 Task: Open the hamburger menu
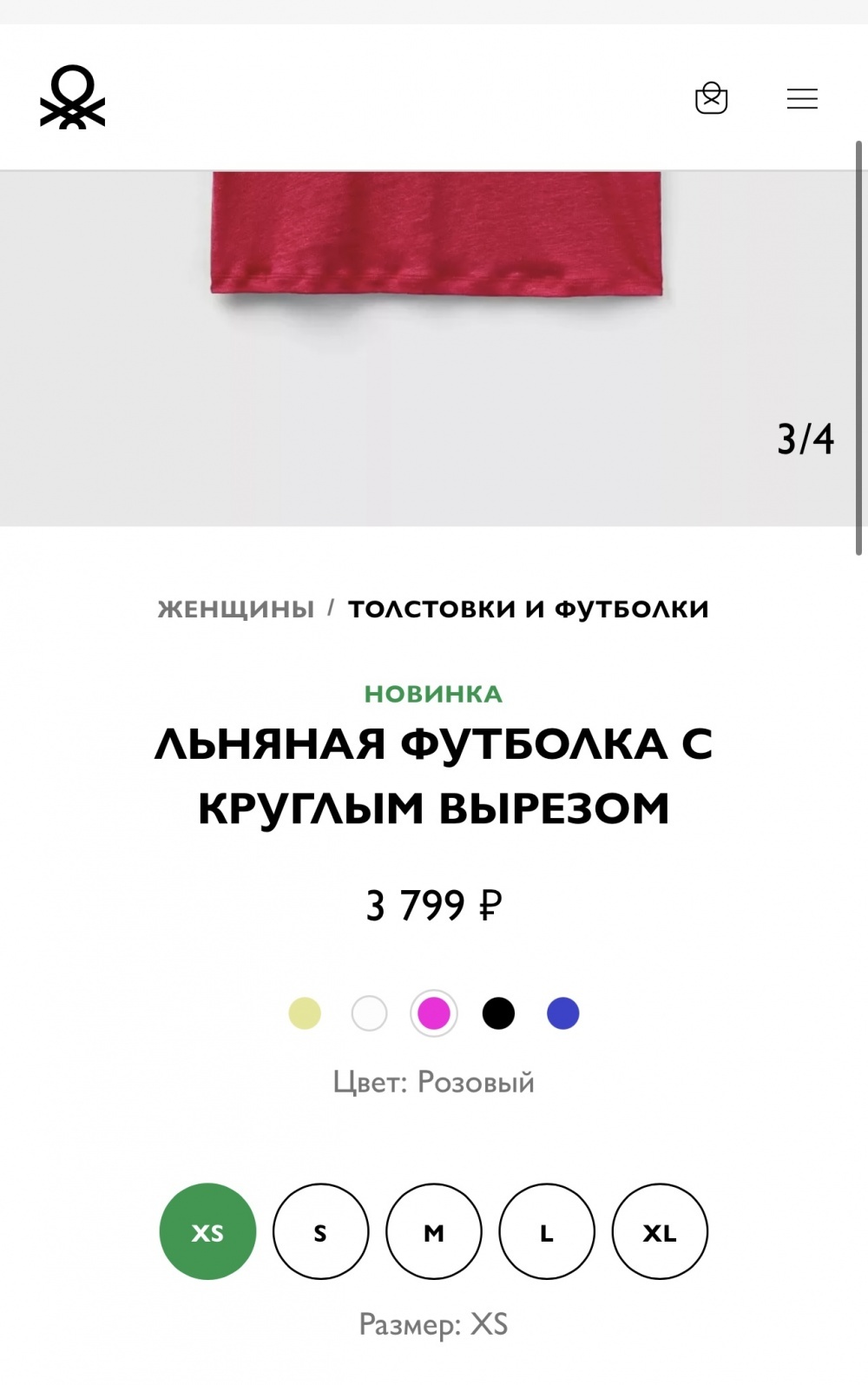802,98
